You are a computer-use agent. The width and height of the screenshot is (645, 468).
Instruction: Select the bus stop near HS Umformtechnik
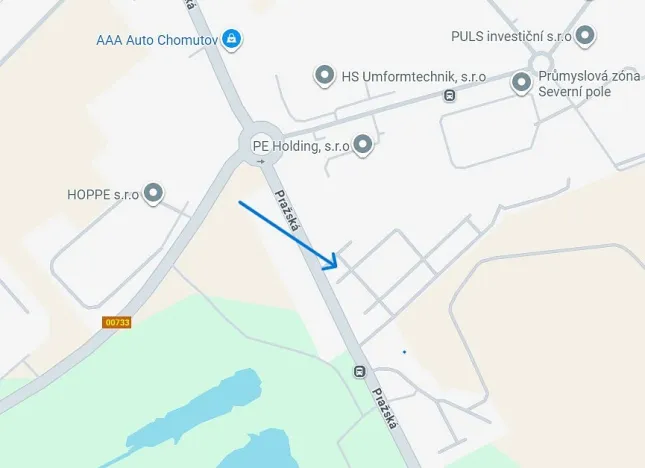[450, 96]
